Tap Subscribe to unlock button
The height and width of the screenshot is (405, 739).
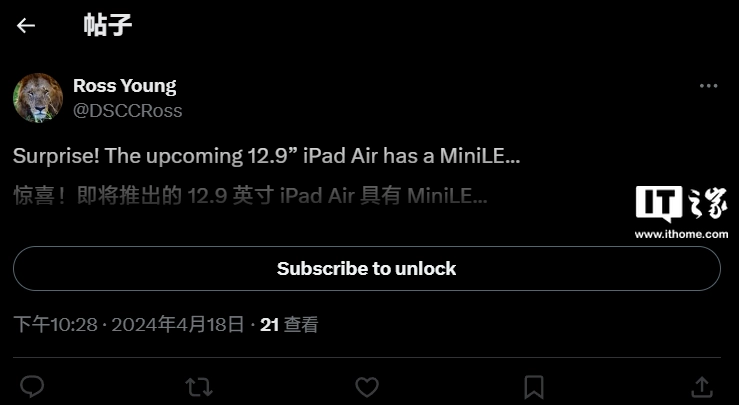pyautogui.click(x=366, y=268)
